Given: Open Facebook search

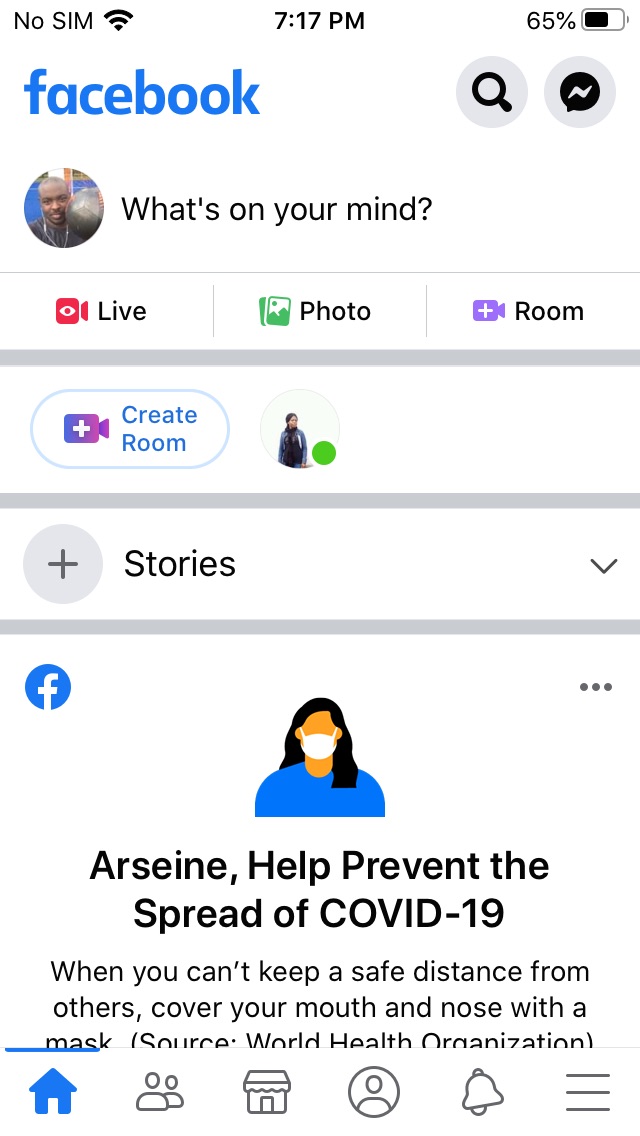Looking at the screenshot, I should (491, 93).
